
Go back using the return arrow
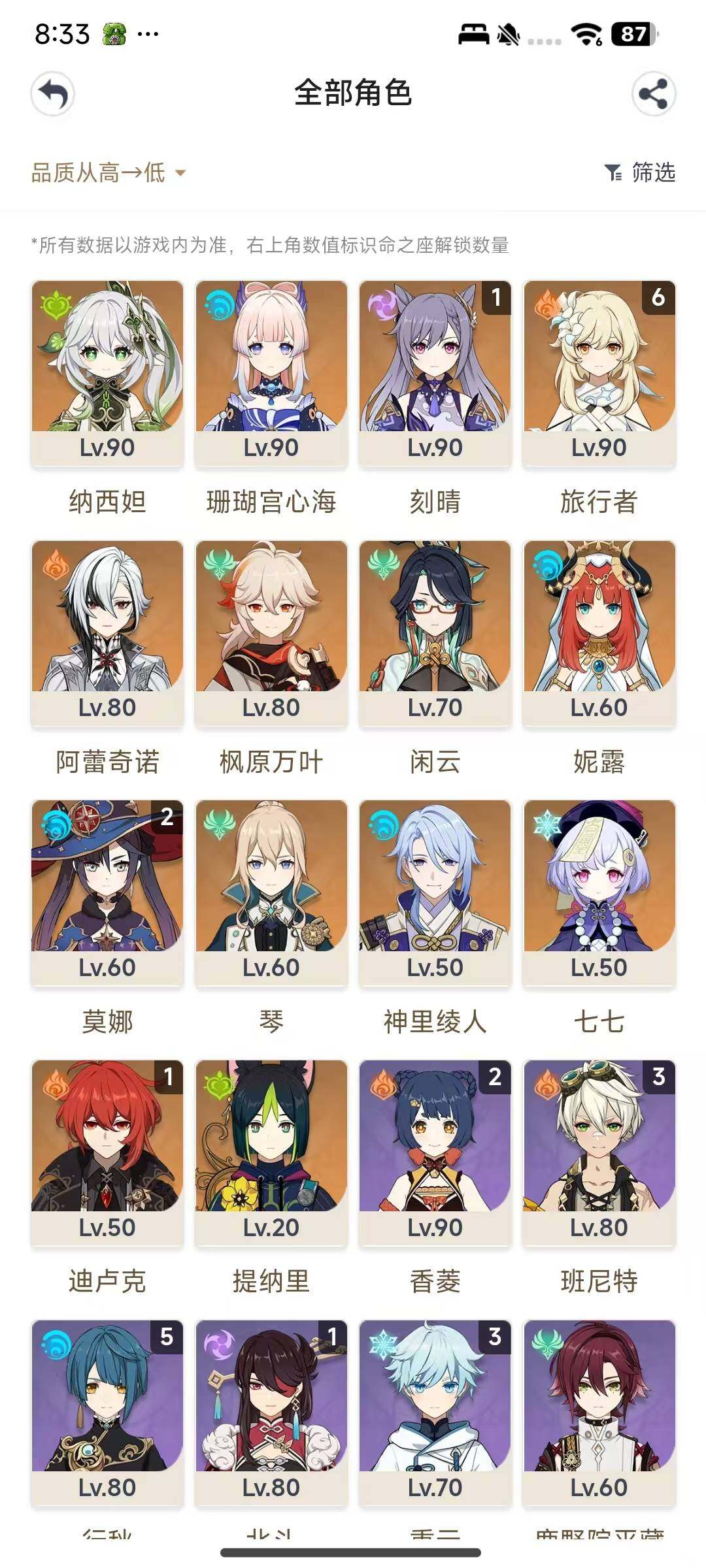(x=53, y=94)
